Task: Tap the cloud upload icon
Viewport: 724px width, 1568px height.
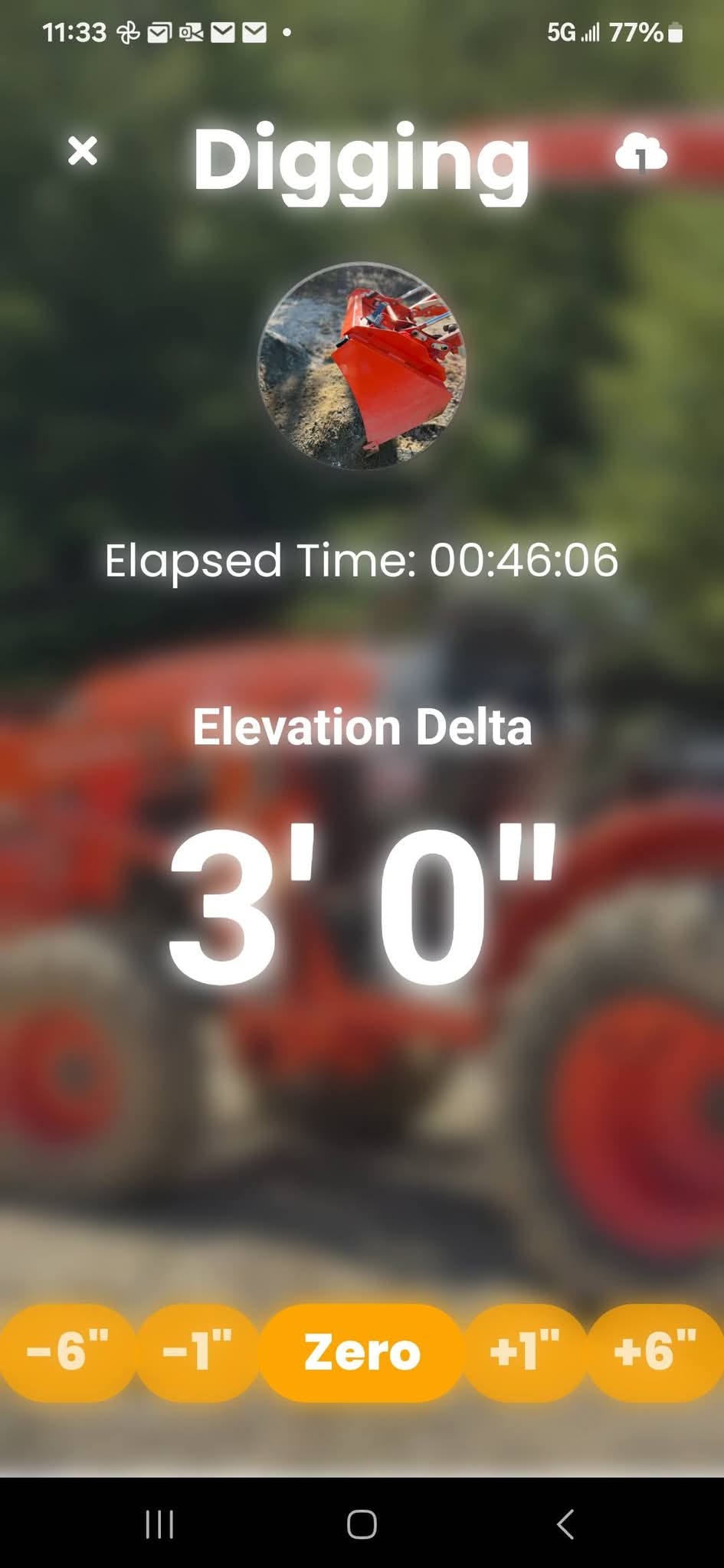Action: tap(641, 152)
